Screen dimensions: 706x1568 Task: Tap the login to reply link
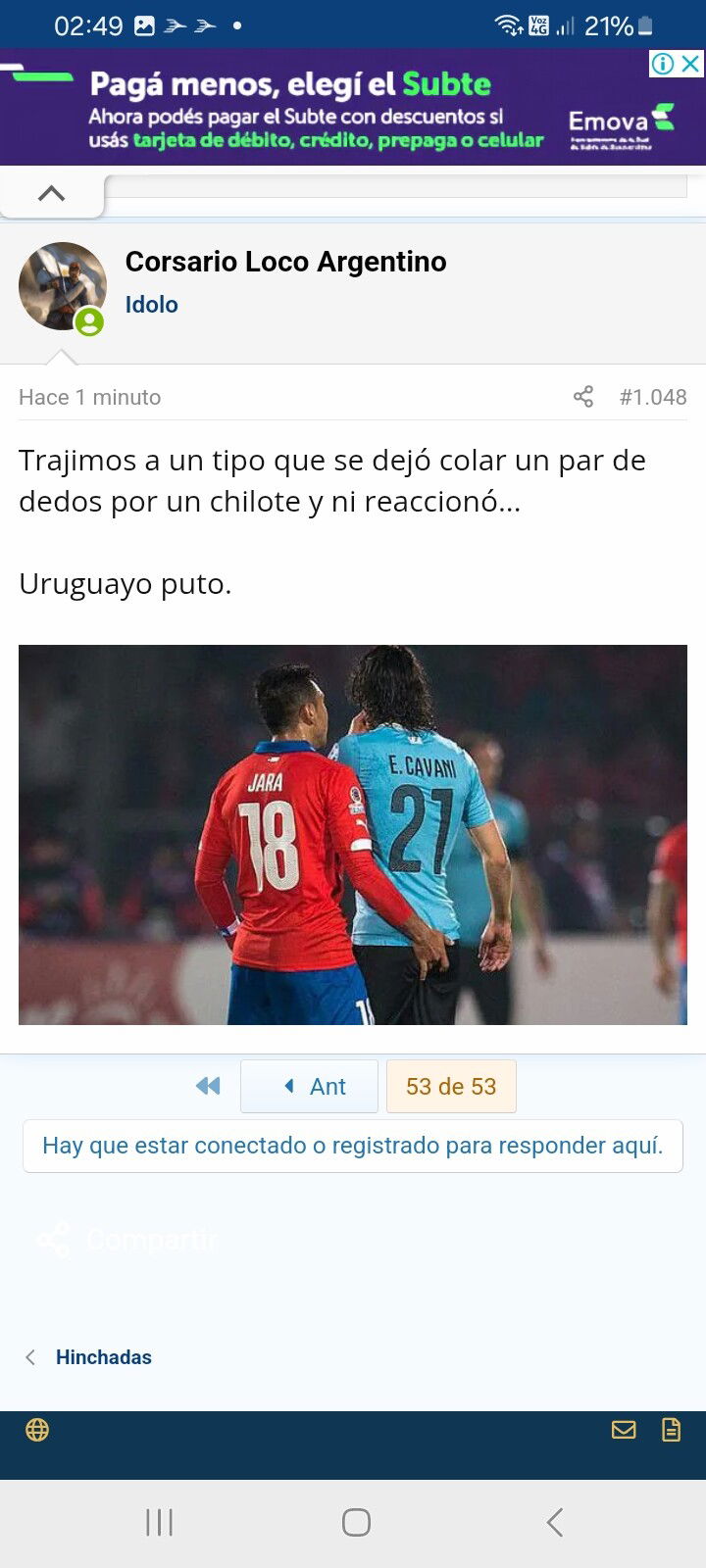click(x=353, y=1146)
